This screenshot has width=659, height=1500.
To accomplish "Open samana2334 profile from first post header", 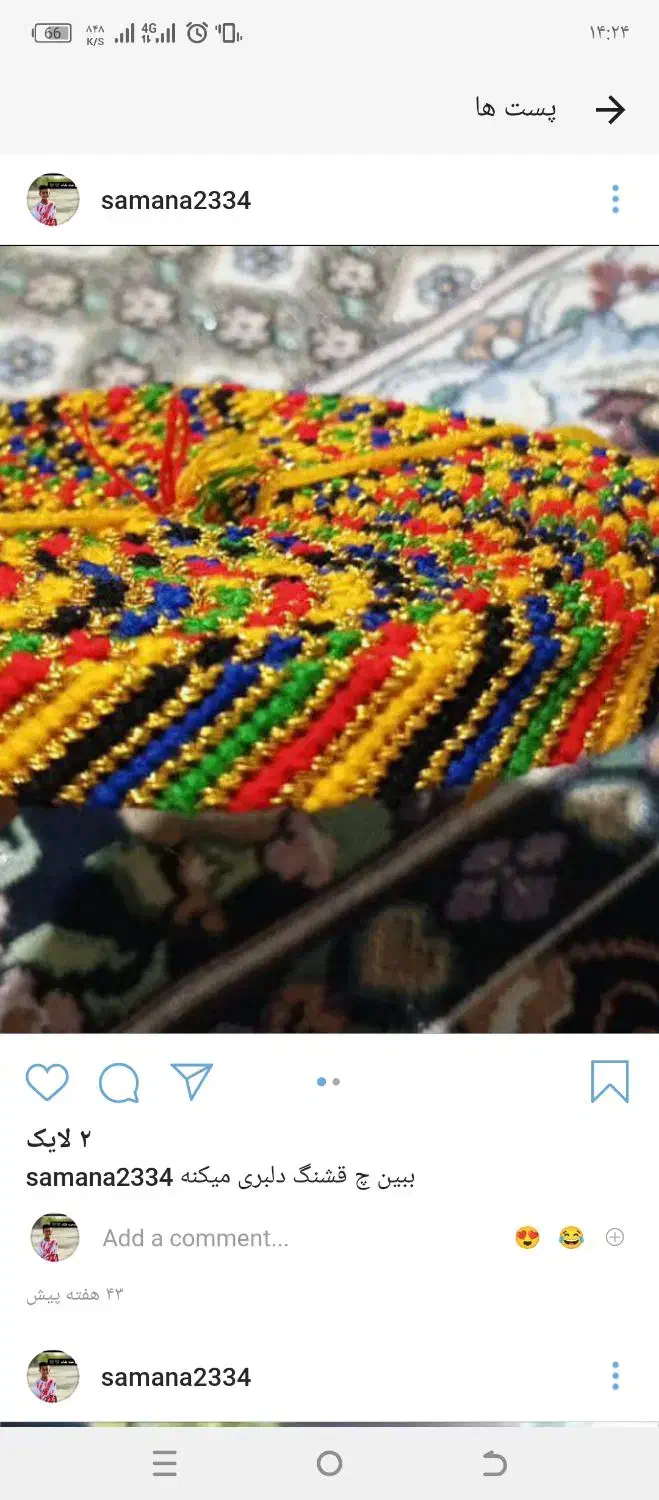I will pos(175,200).
